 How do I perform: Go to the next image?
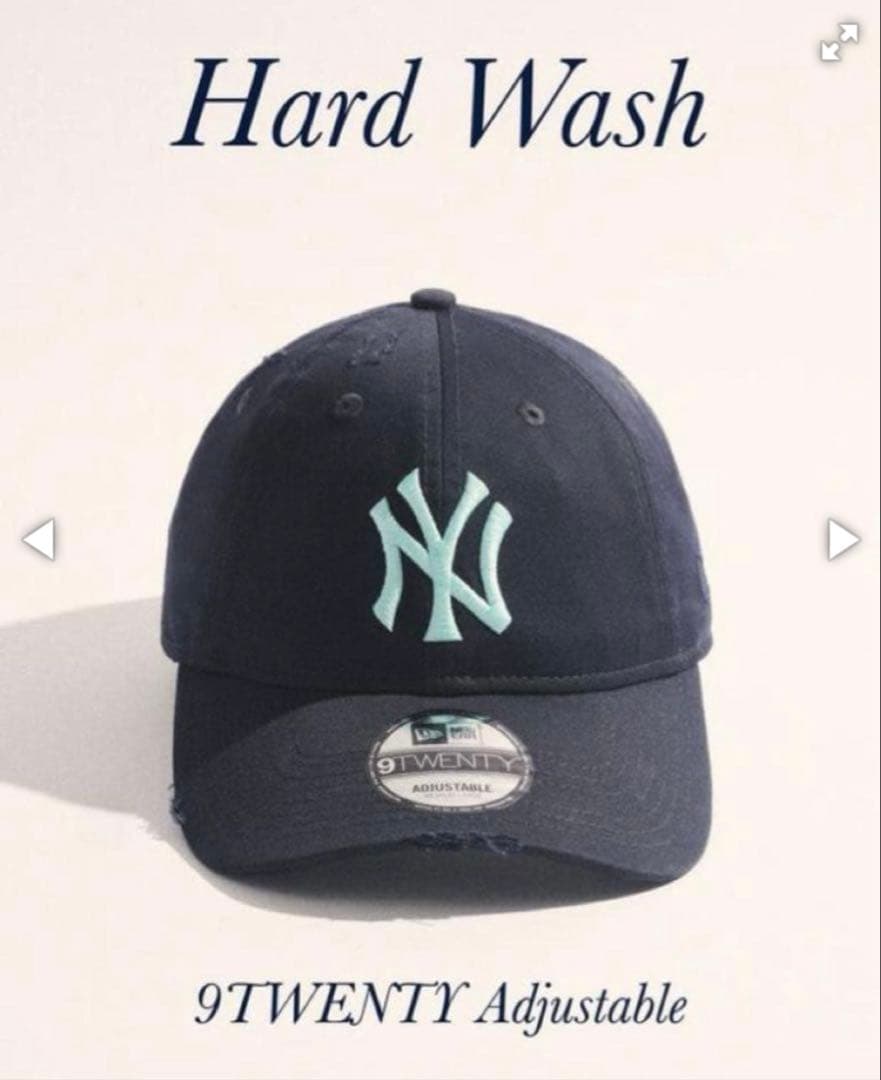coord(842,539)
